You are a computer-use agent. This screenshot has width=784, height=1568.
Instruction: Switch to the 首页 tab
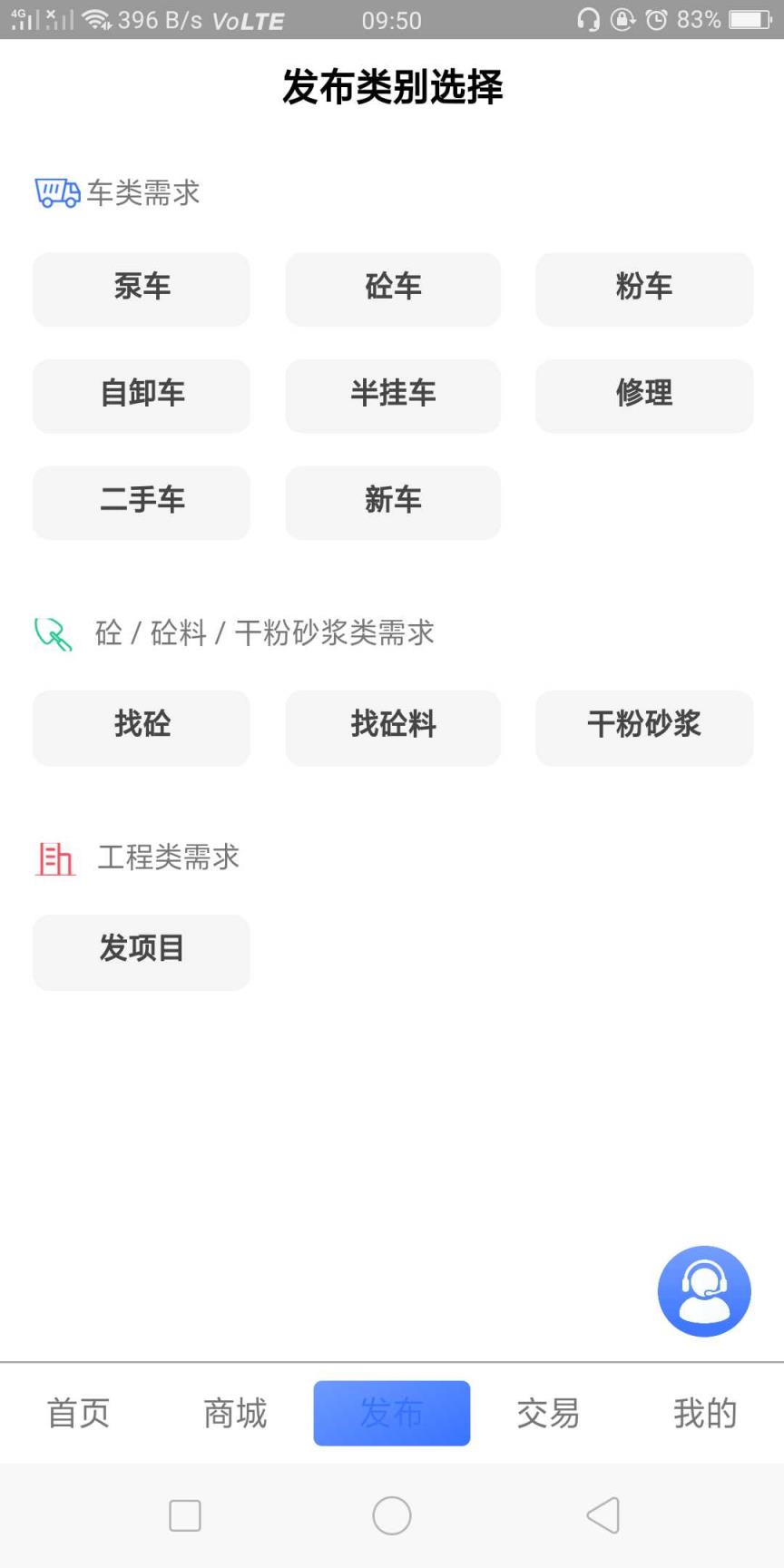point(78,1413)
